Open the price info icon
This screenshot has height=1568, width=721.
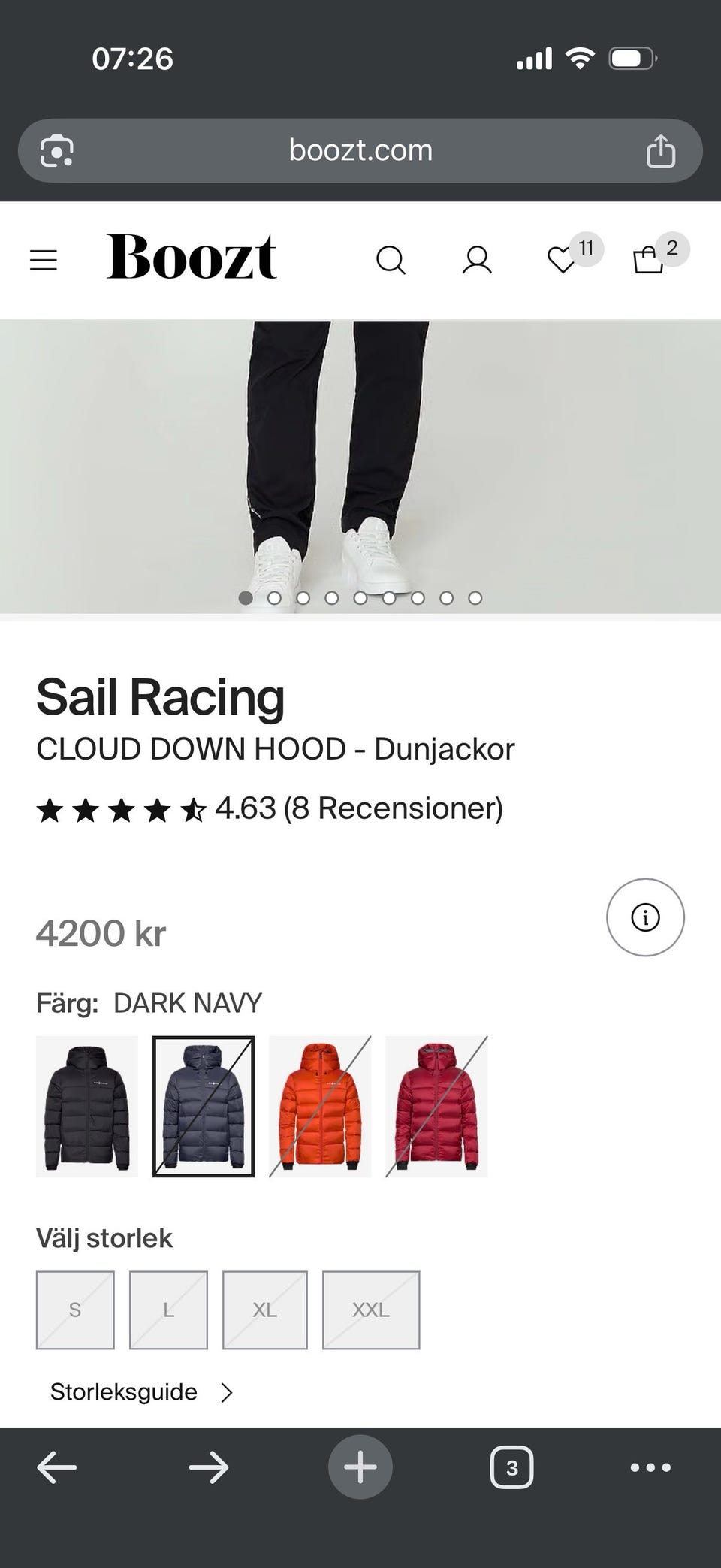pyautogui.click(x=645, y=917)
